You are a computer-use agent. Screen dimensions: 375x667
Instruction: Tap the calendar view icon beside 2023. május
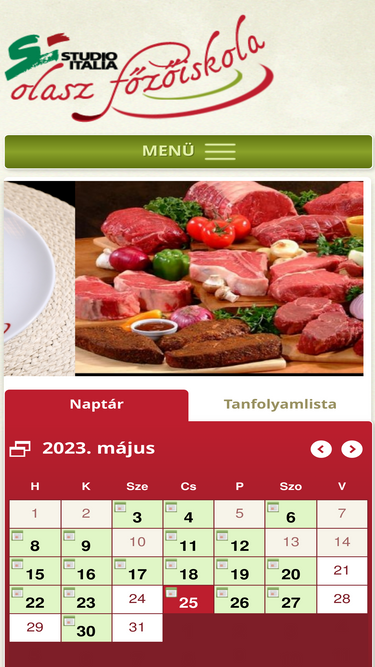tap(20, 449)
